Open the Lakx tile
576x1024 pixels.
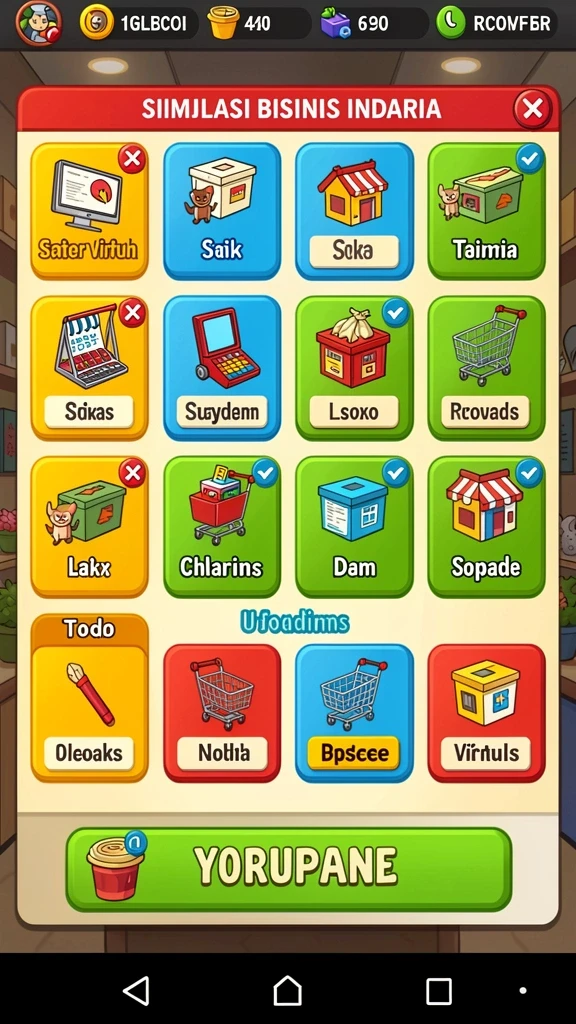coord(89,527)
